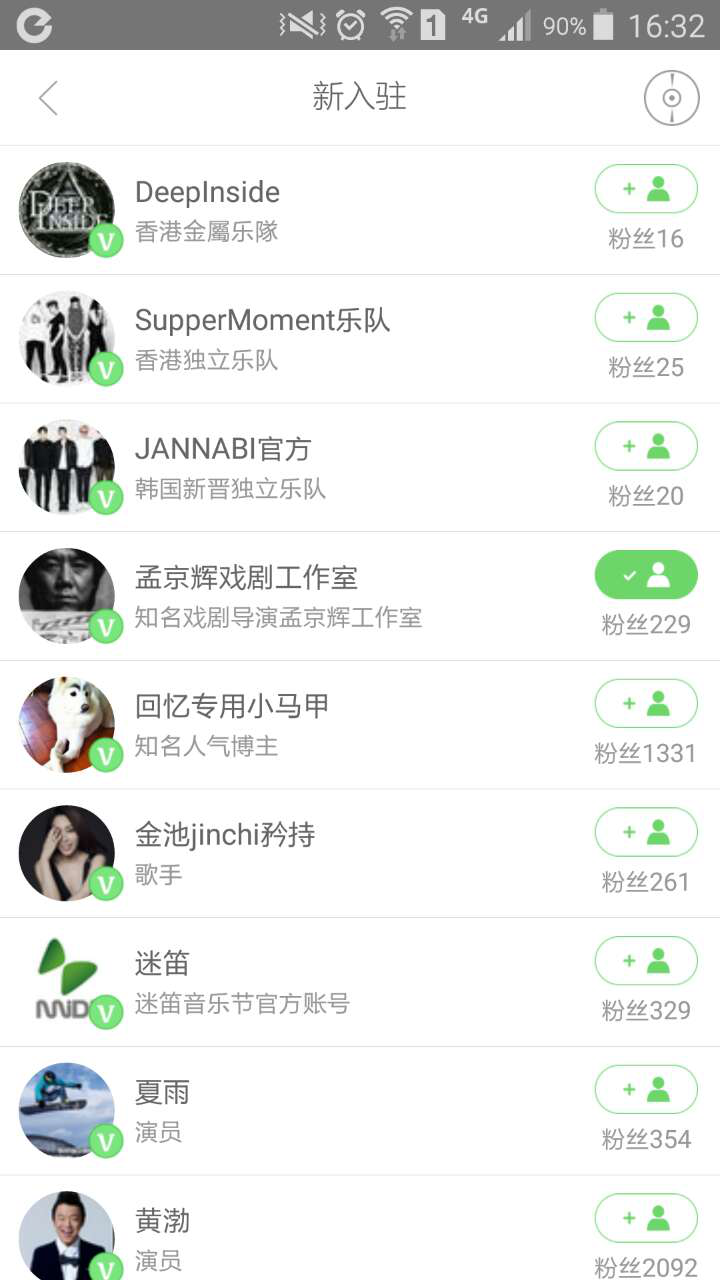Follow actor 黄渤
720x1280 pixels.
click(646, 1218)
